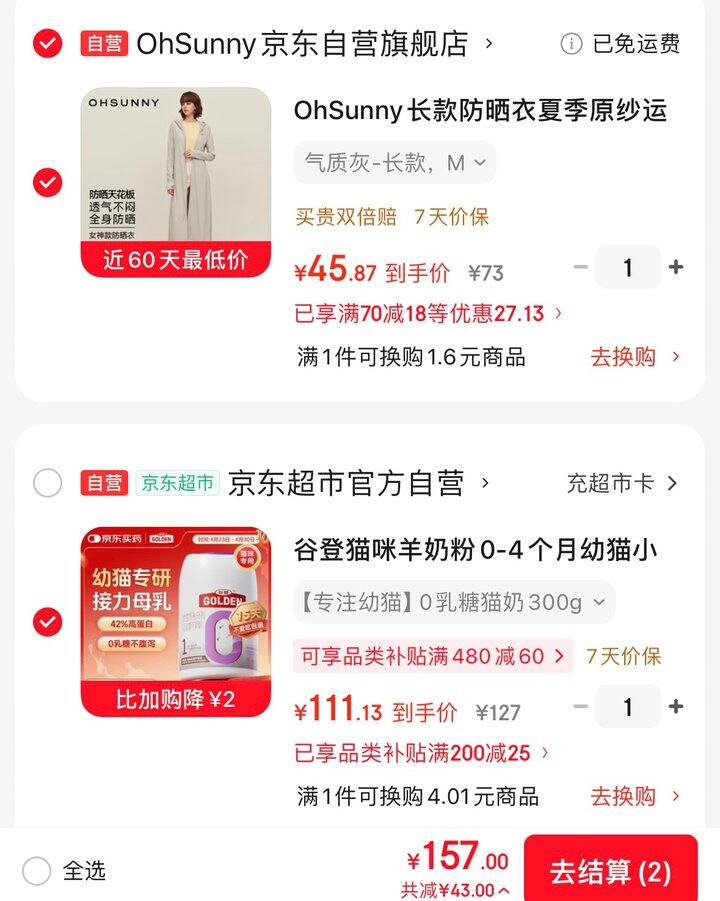Click the 自营 badge on OhSunny store
The width and height of the screenshot is (720, 901).
(100, 44)
